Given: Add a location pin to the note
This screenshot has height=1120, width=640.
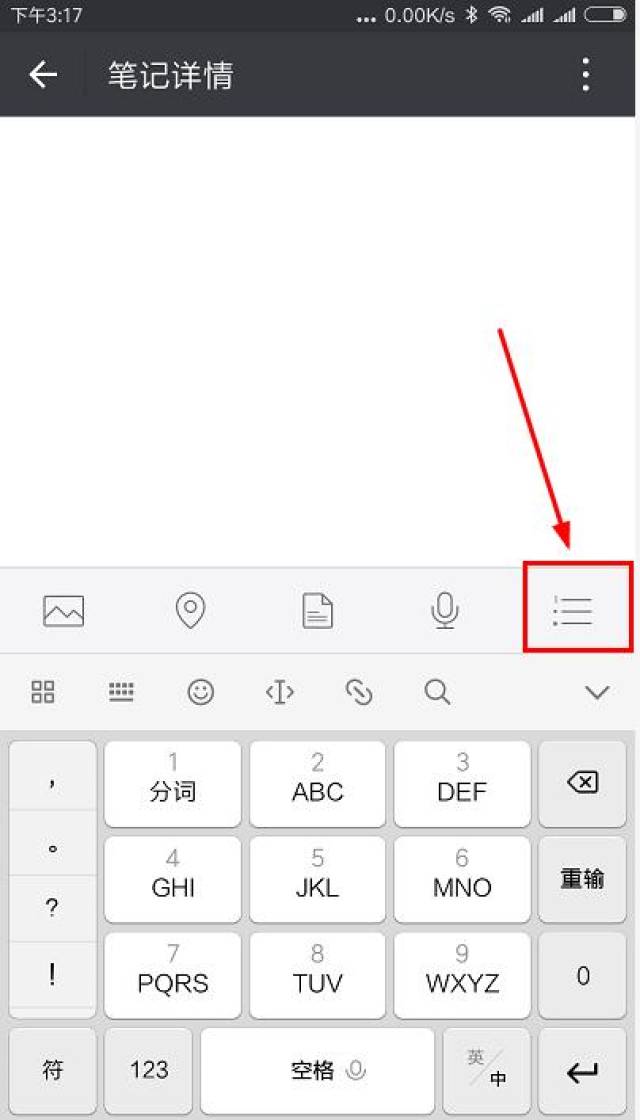Looking at the screenshot, I should [x=191, y=611].
